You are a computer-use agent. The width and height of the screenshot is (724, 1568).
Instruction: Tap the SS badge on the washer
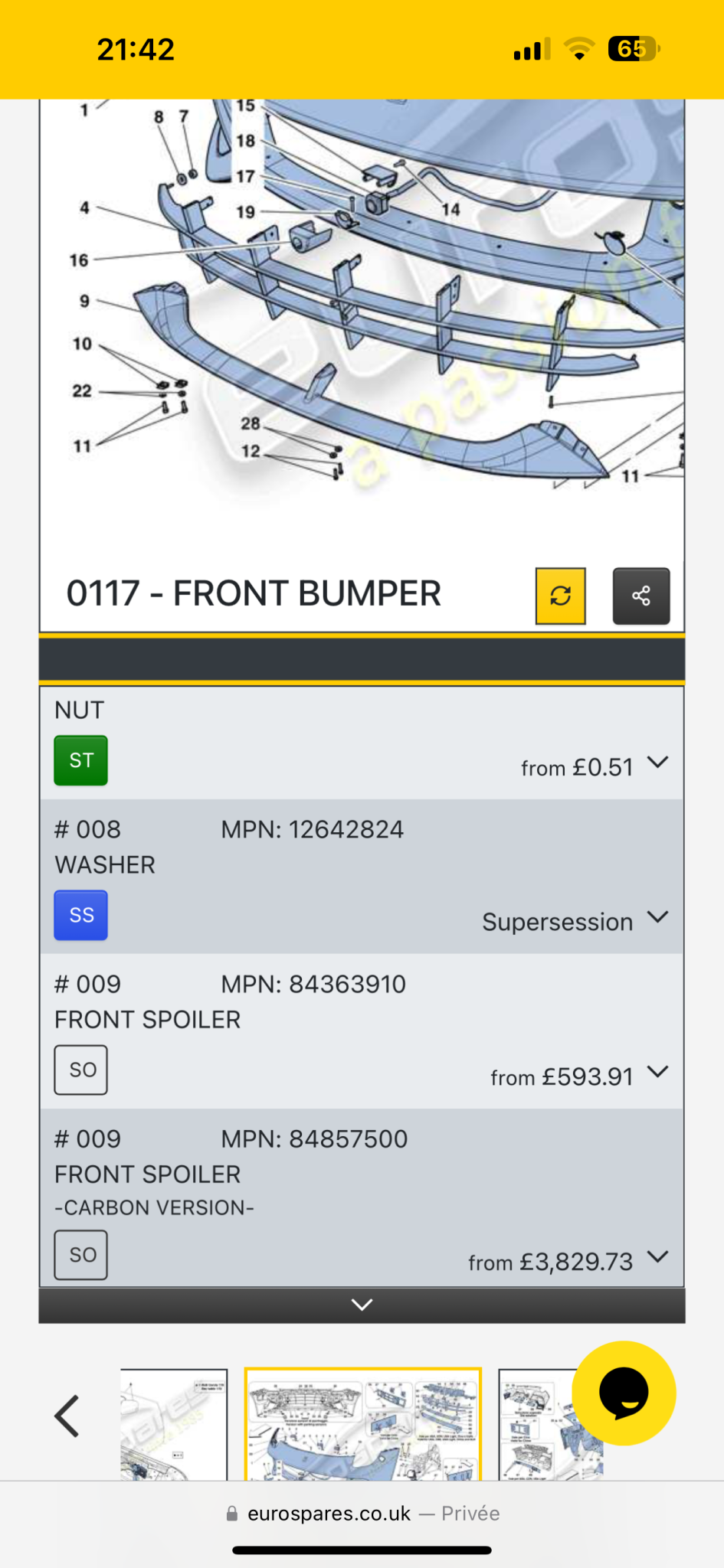tap(81, 915)
